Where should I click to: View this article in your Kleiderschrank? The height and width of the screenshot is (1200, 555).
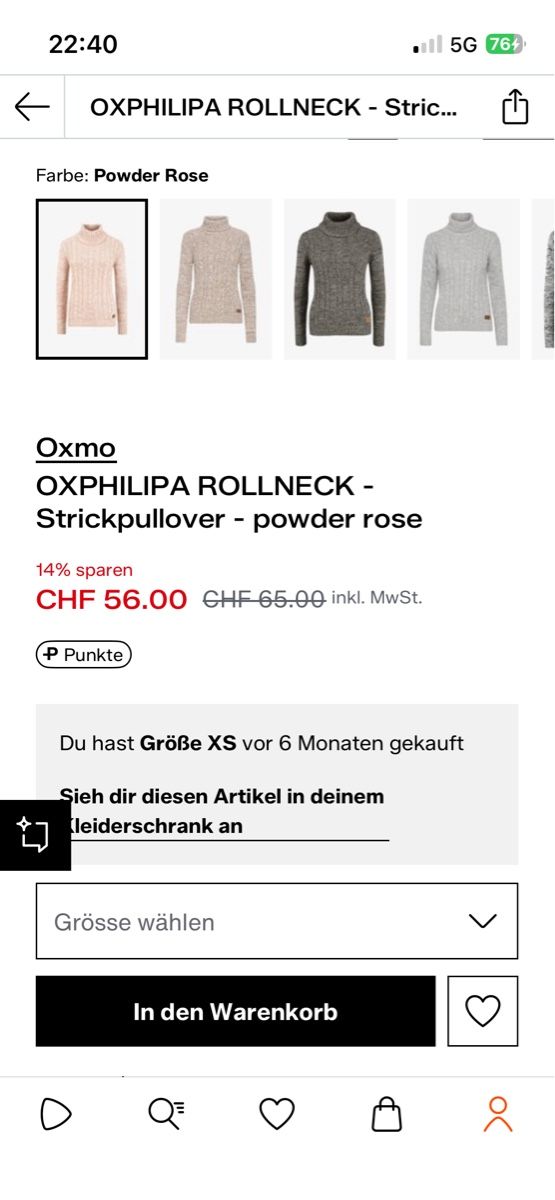click(222, 812)
